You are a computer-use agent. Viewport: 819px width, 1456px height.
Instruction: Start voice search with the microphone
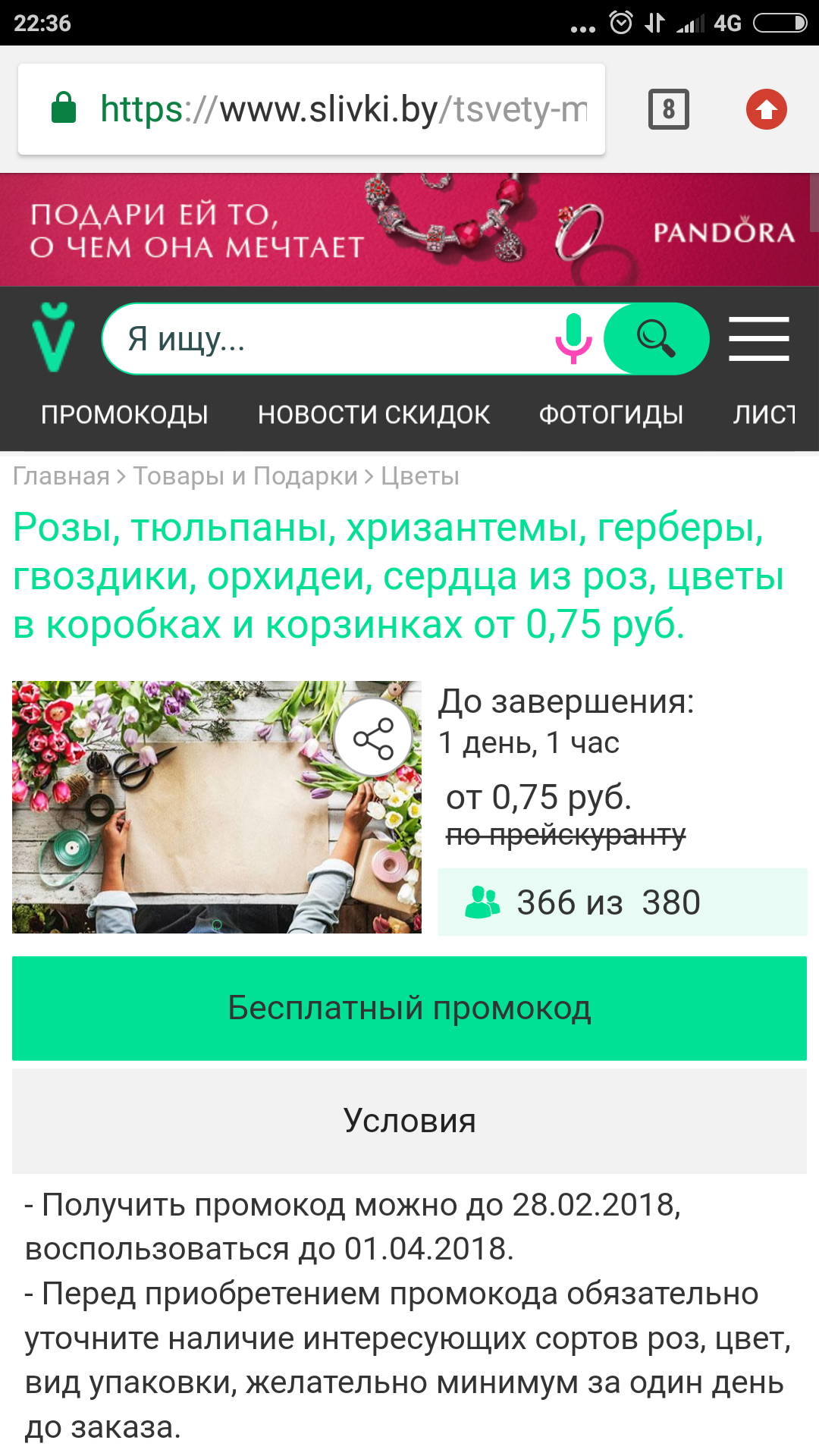point(573,338)
